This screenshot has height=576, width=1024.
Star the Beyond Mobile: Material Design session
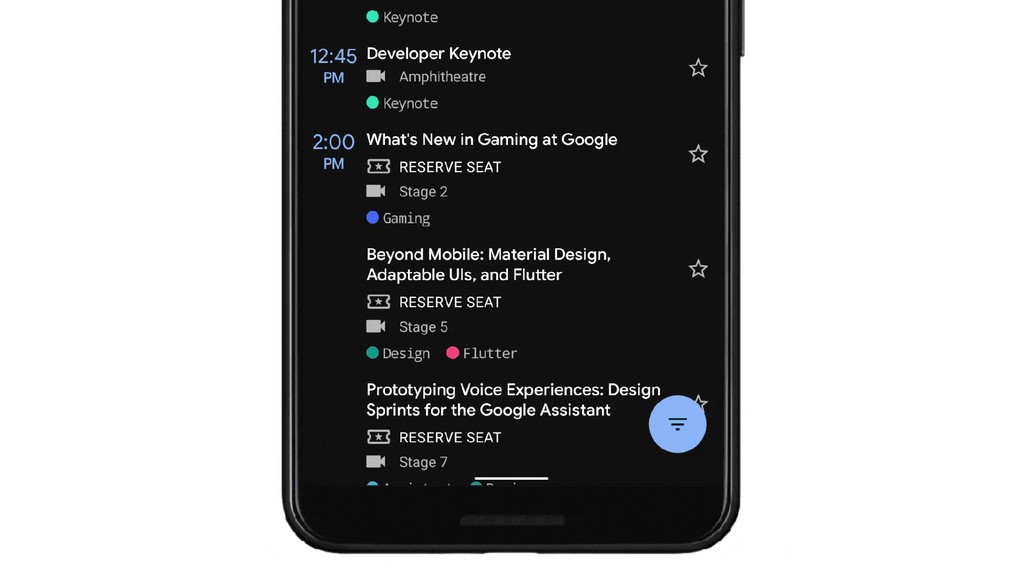(698, 269)
